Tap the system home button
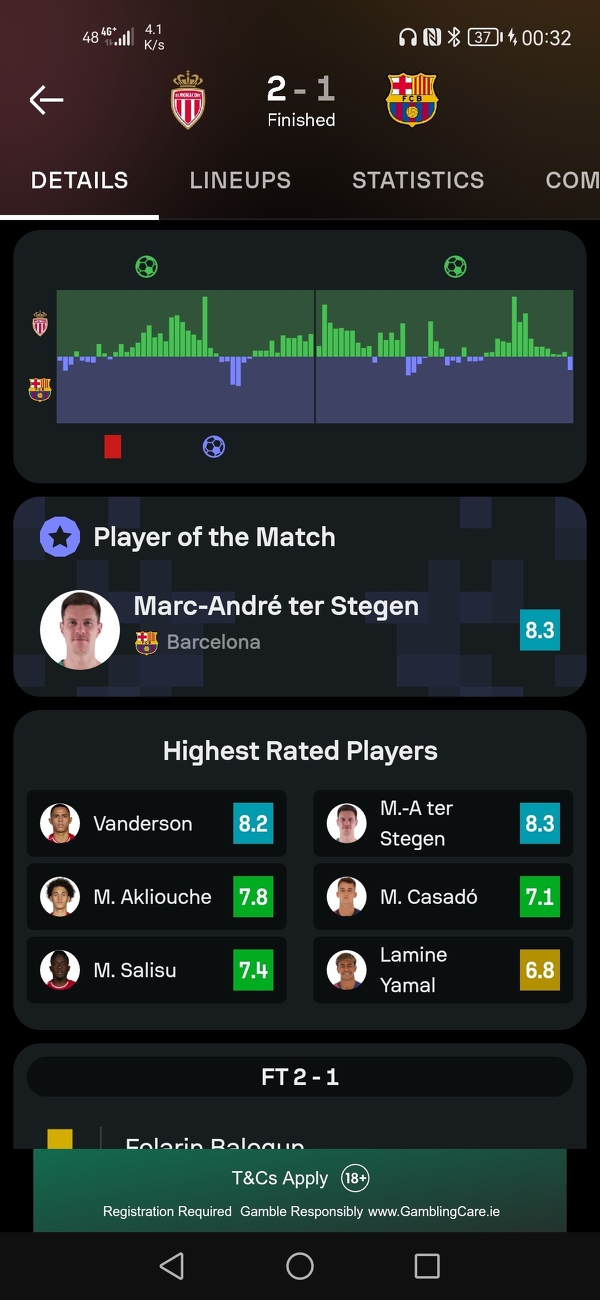The image size is (600, 1300). [300, 1266]
